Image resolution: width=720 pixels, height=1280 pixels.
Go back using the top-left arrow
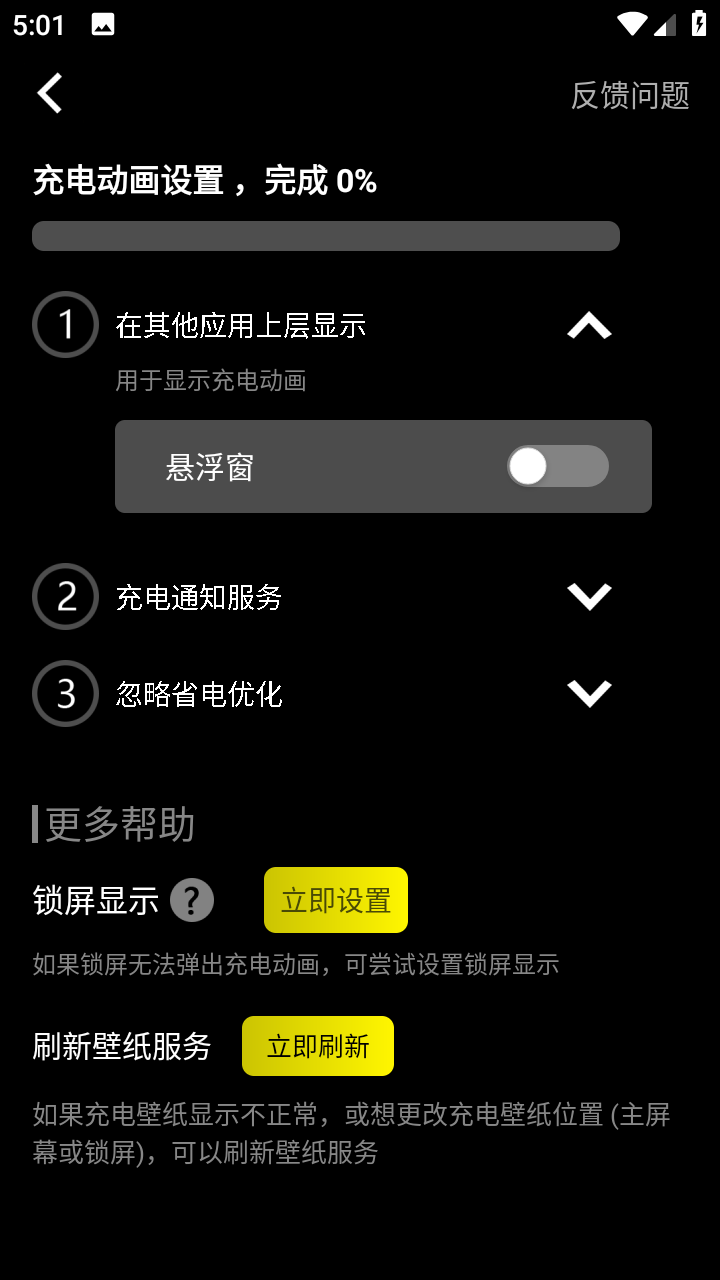pyautogui.click(x=50, y=94)
